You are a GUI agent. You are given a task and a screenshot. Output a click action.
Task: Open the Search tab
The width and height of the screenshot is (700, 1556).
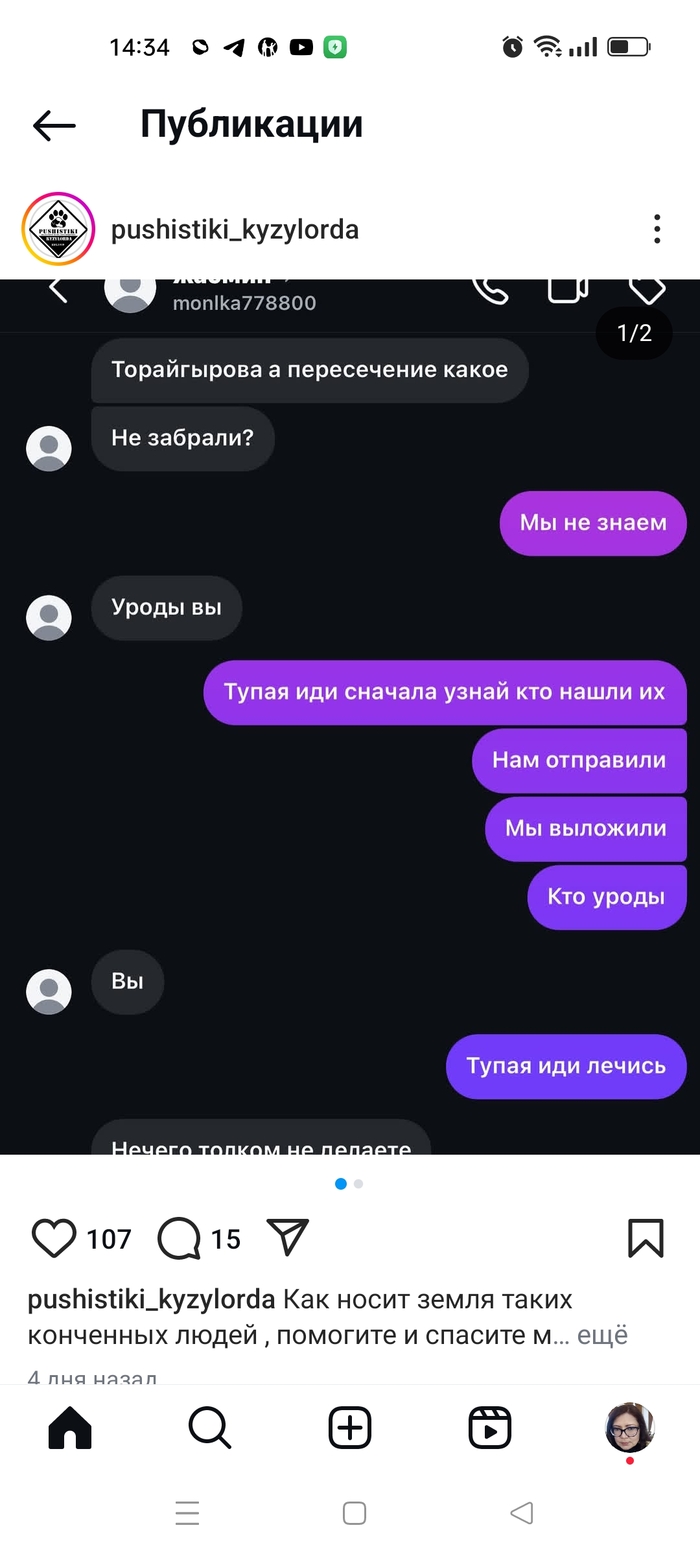(210, 1427)
